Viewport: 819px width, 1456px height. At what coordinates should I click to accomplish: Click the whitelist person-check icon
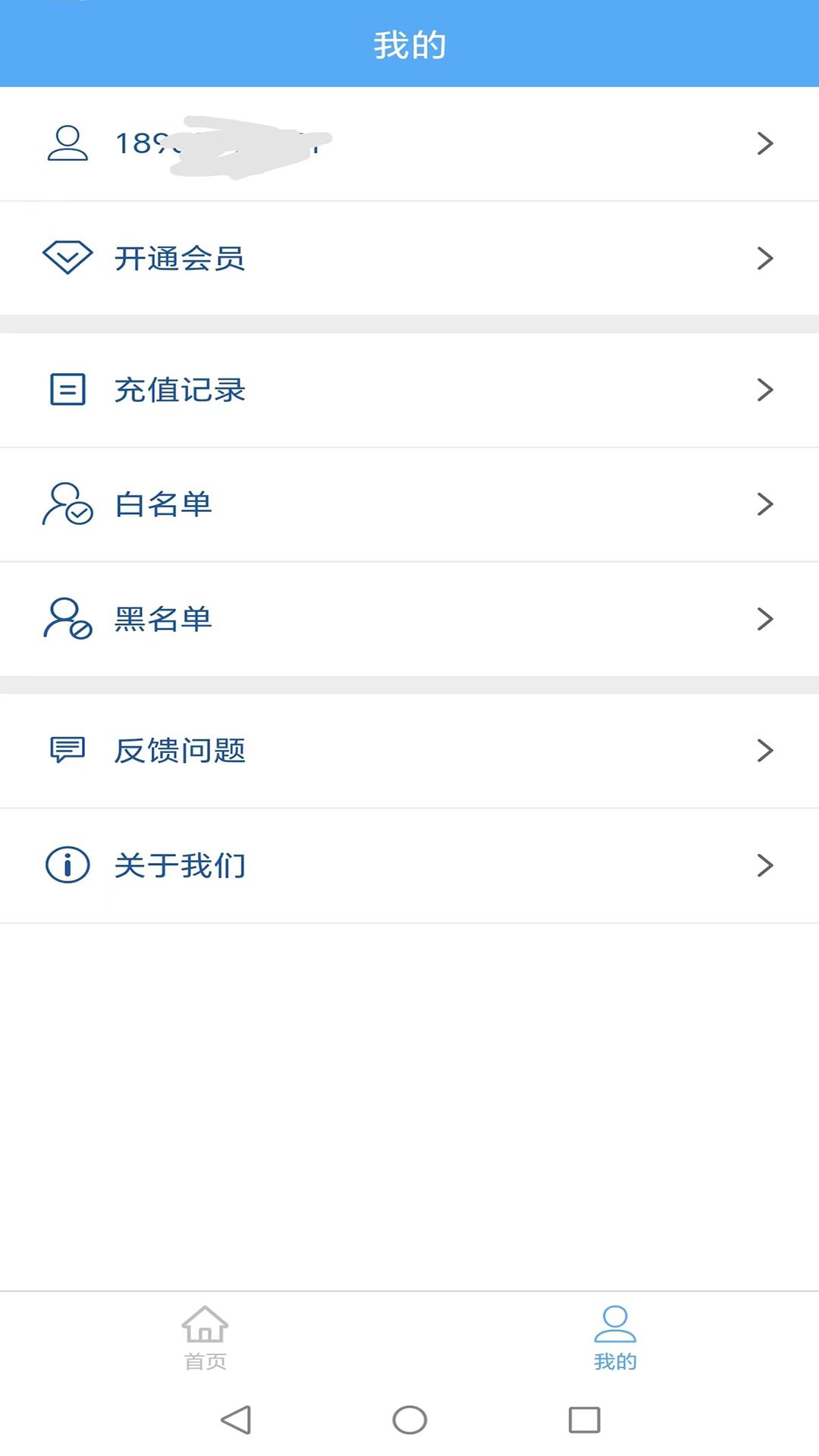(x=67, y=504)
